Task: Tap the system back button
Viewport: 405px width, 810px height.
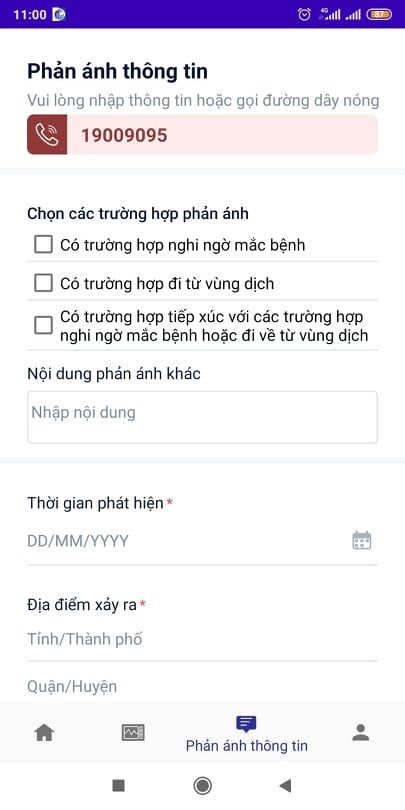Action: coord(285,786)
